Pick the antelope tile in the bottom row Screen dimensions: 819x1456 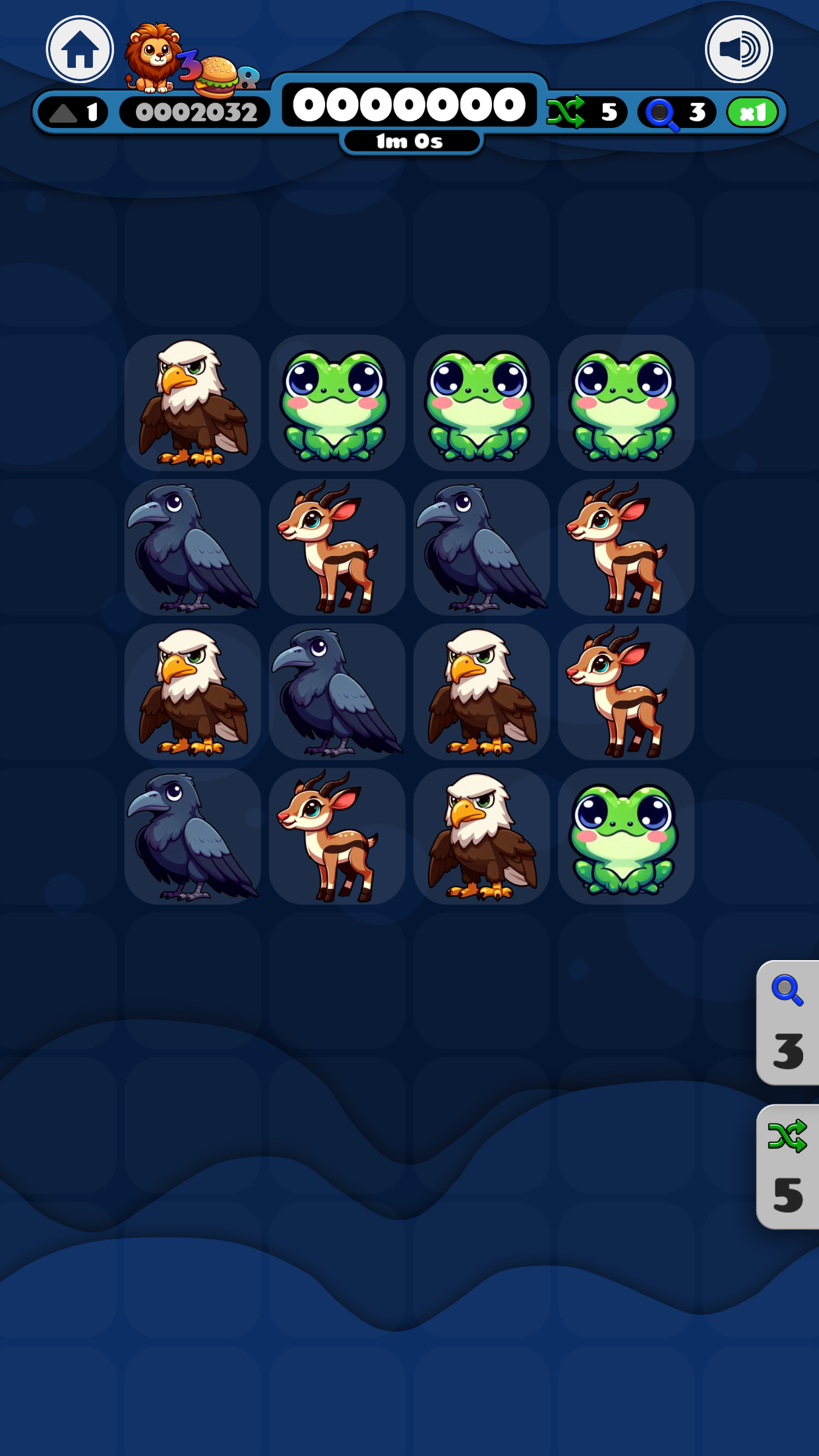337,836
